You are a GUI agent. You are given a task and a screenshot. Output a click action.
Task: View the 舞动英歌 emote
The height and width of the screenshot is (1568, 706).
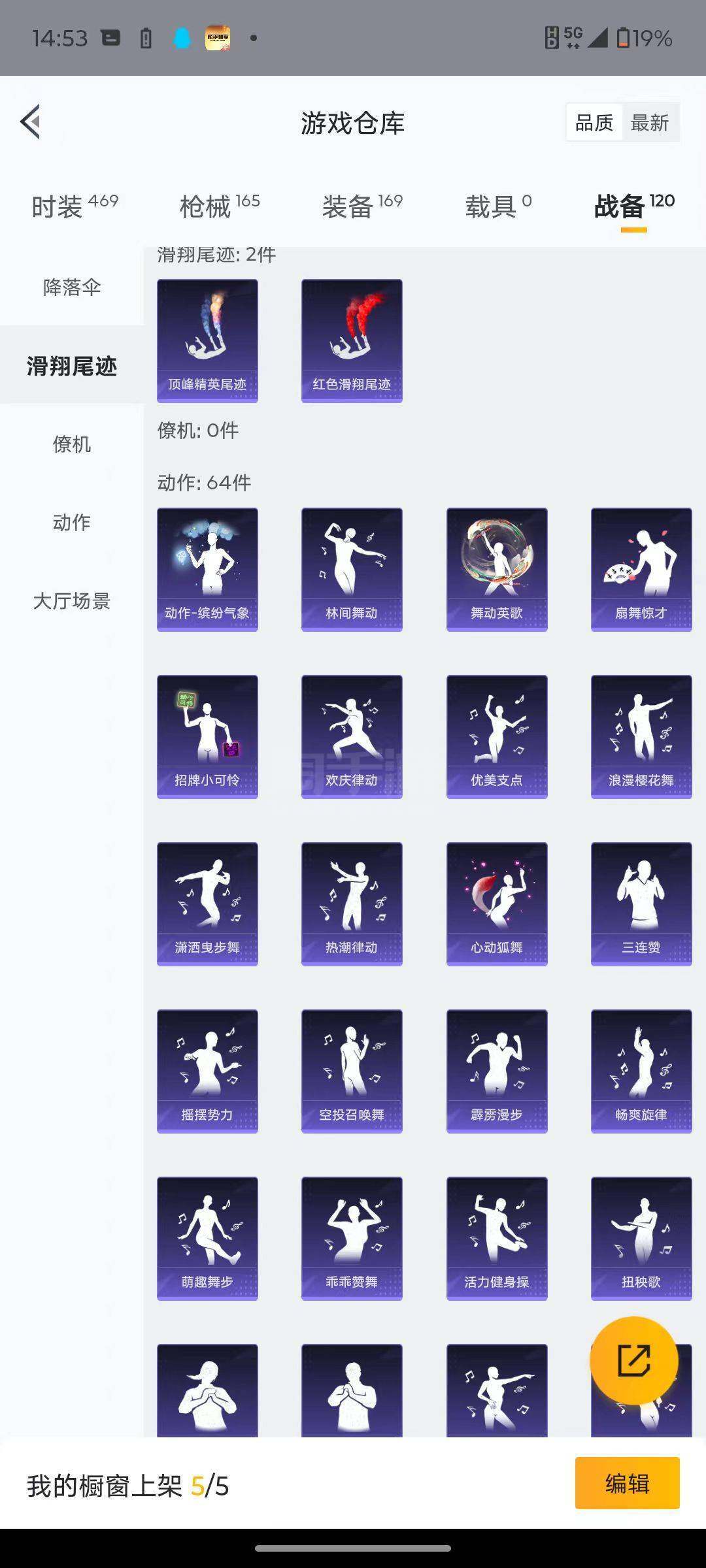pos(497,569)
